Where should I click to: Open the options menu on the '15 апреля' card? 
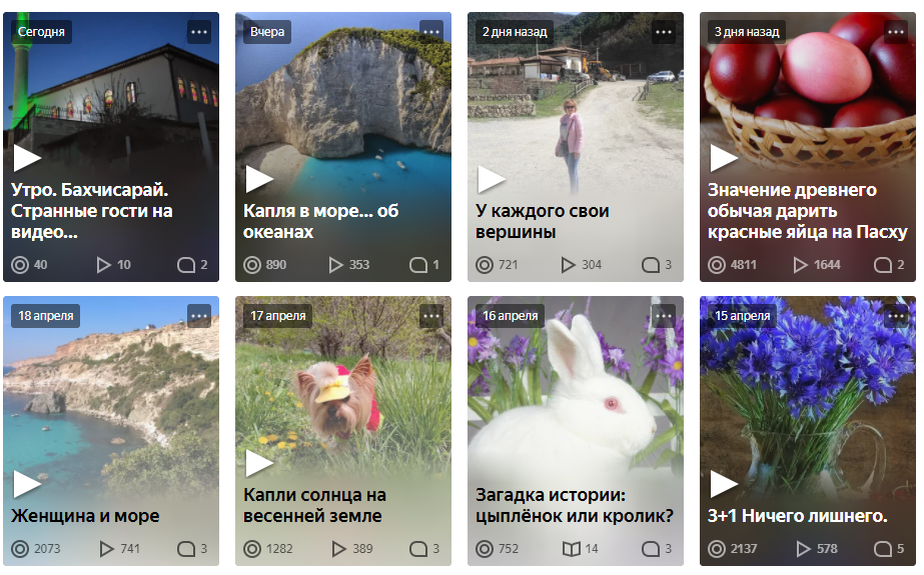point(896,316)
